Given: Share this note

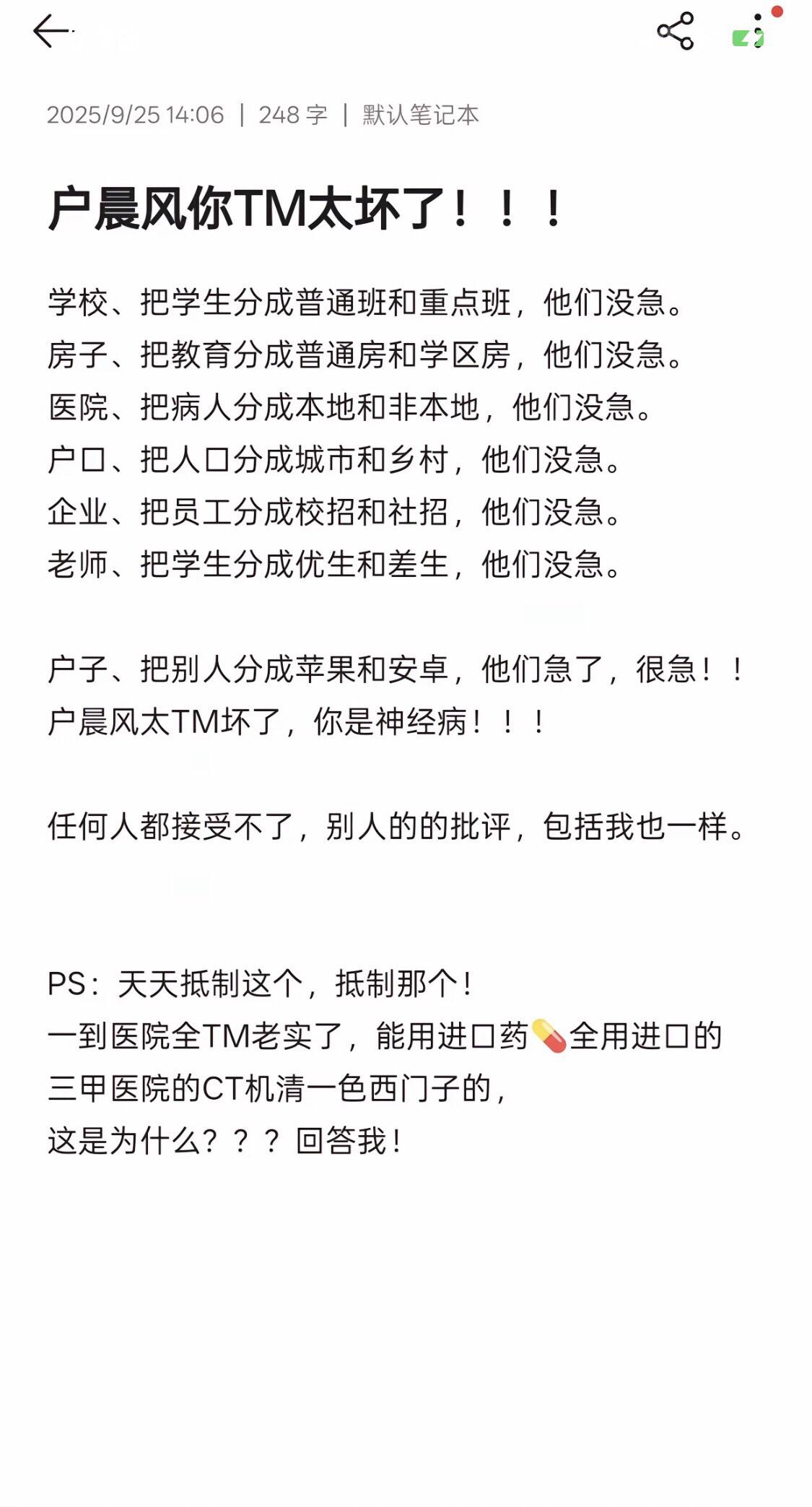Looking at the screenshot, I should click(x=675, y=31).
